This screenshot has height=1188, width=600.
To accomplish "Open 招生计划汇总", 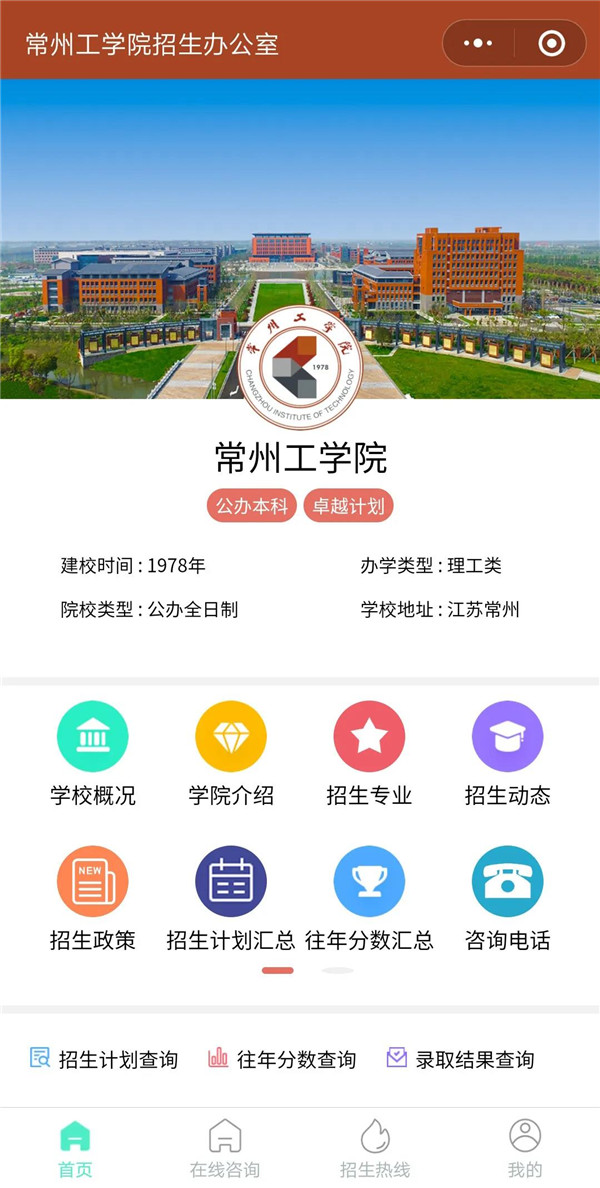I will tap(231, 899).
